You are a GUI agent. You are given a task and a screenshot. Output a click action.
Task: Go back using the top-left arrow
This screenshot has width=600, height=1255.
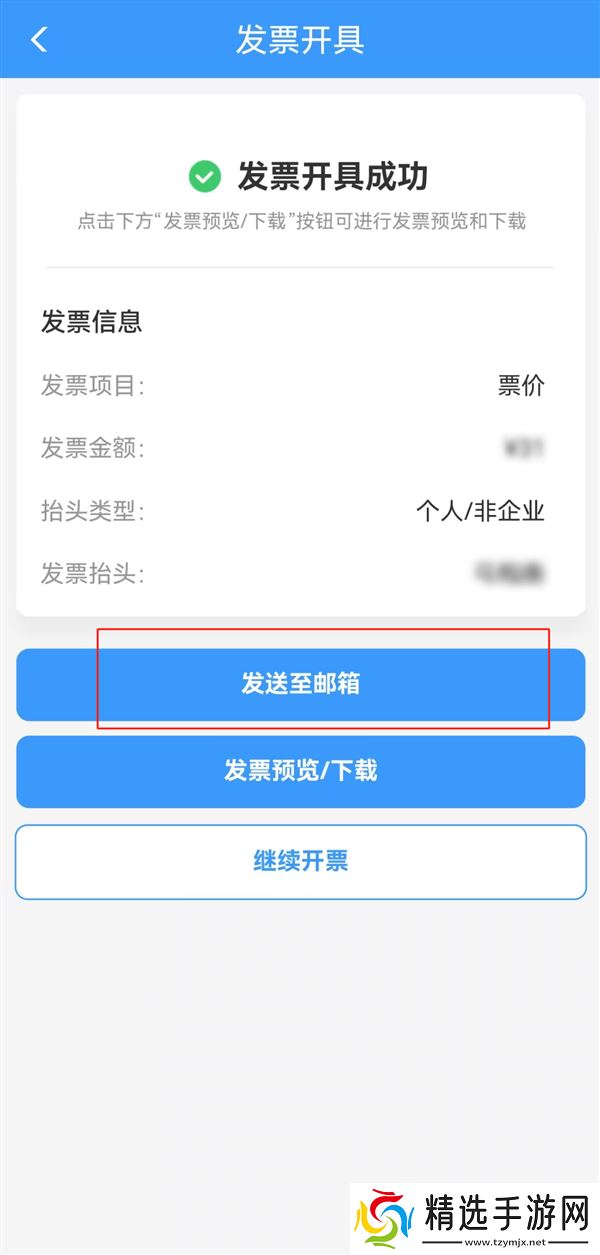(39, 40)
